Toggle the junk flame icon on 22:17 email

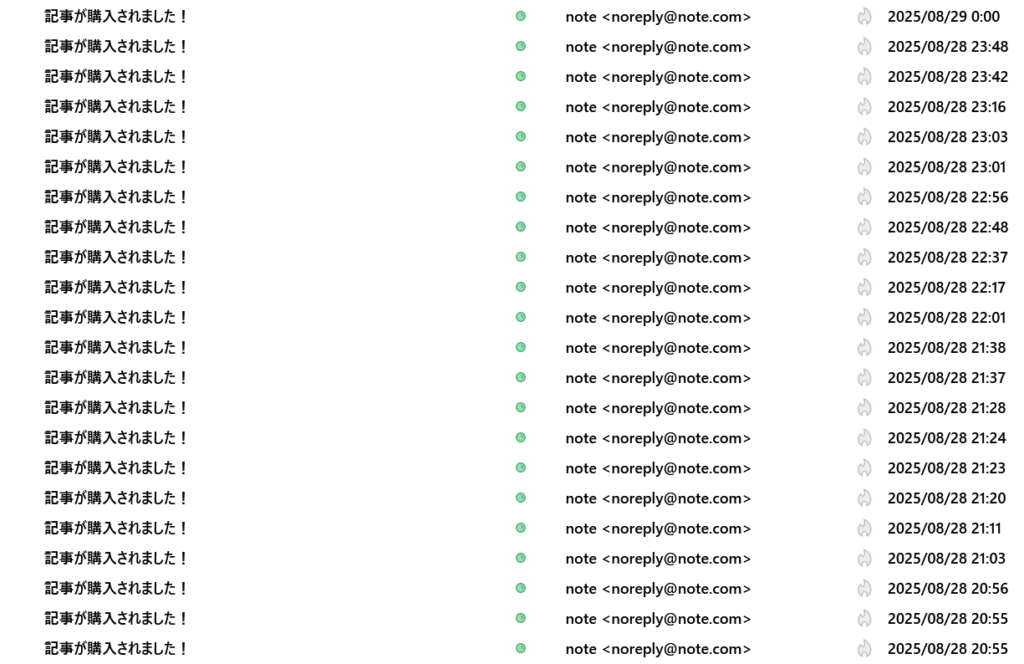point(865,287)
